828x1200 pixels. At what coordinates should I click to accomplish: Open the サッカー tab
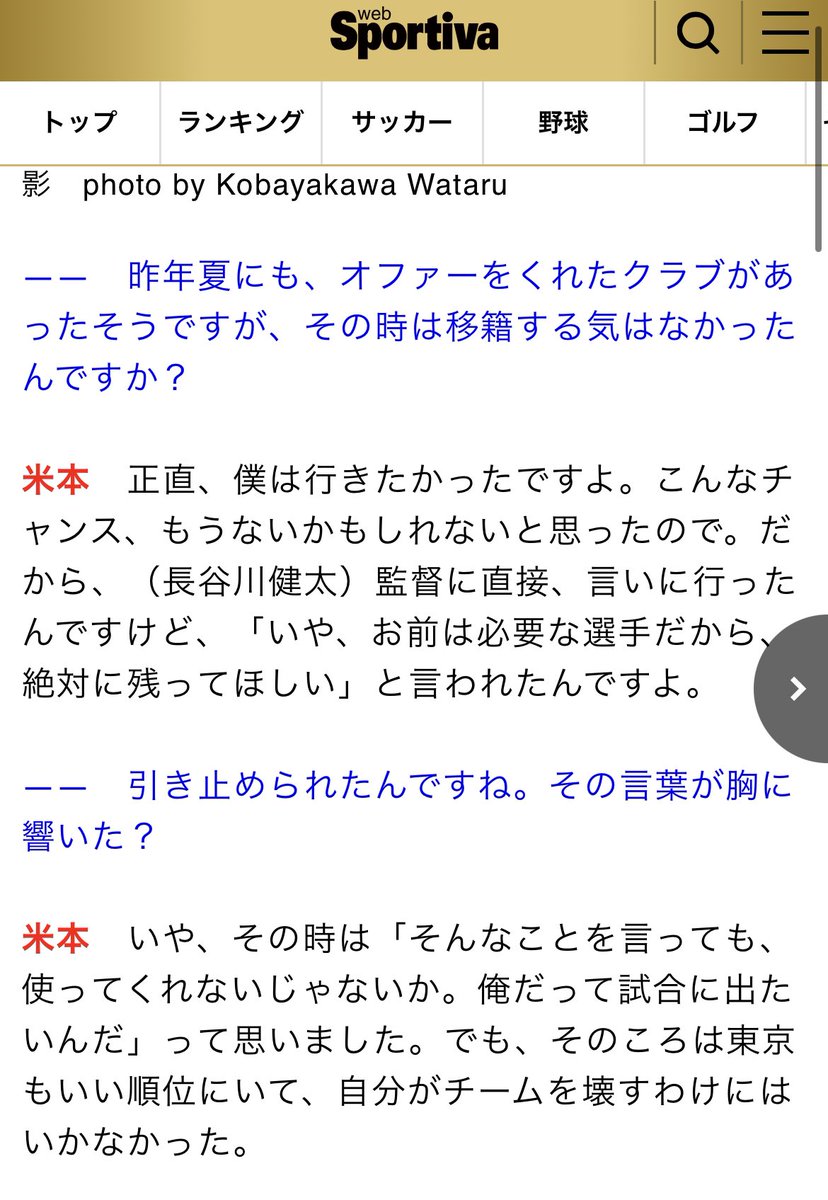click(x=402, y=123)
